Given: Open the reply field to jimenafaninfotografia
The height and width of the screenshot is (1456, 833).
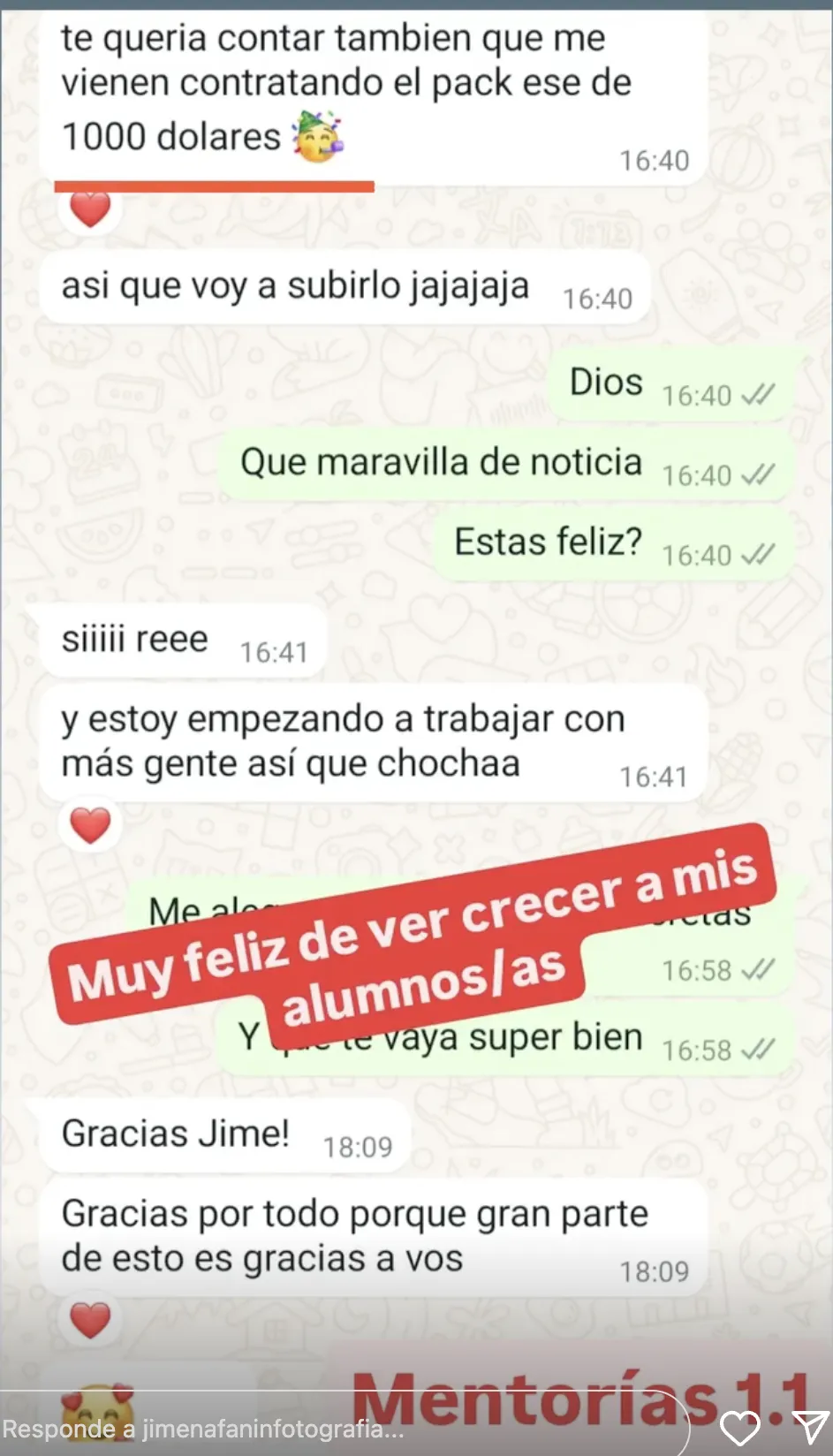Looking at the screenshot, I should [x=336, y=1428].
